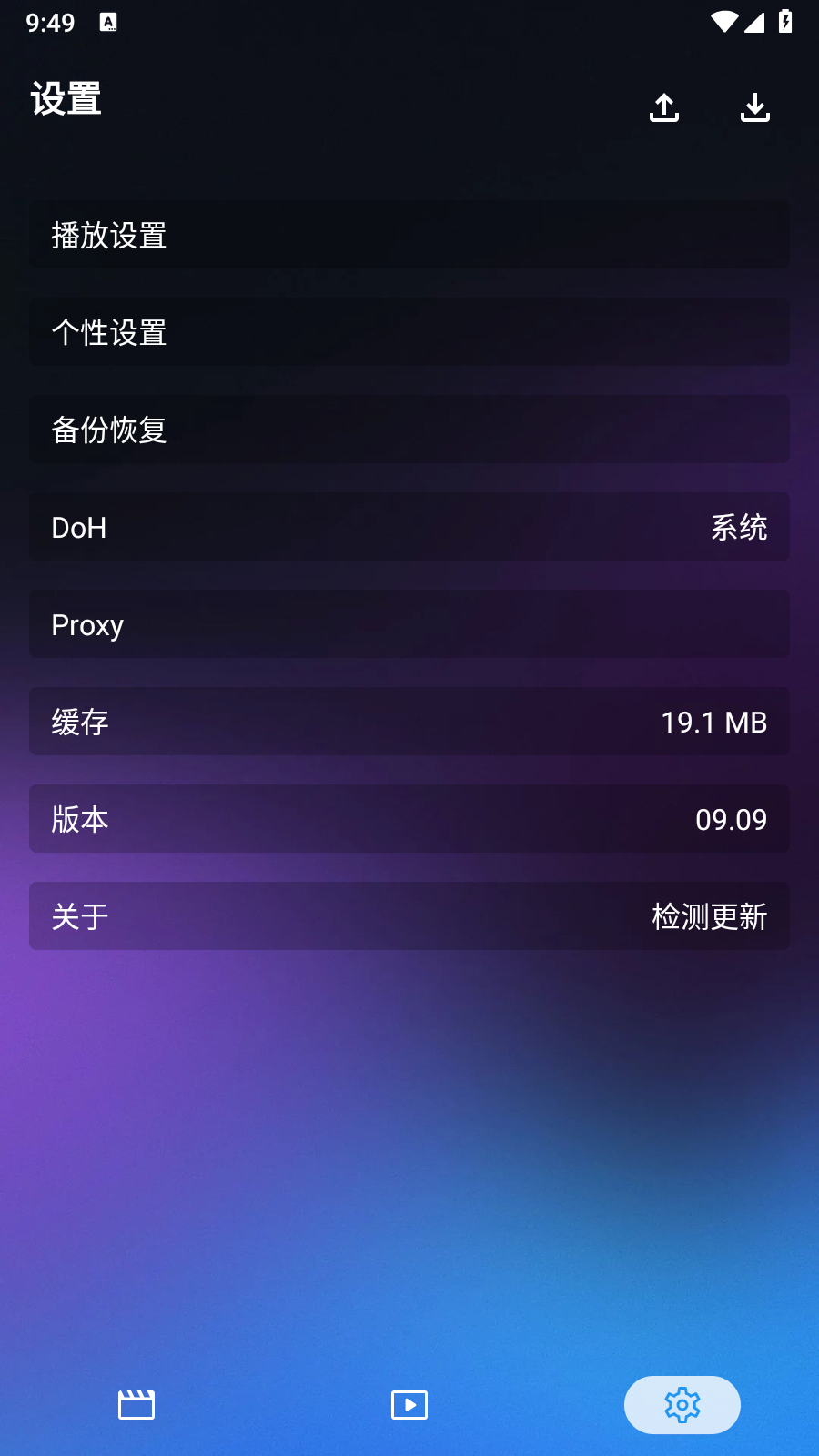Open the 播放设置 playback settings entry
Image resolution: width=819 pixels, height=1456 pixels.
pyautogui.click(x=409, y=235)
